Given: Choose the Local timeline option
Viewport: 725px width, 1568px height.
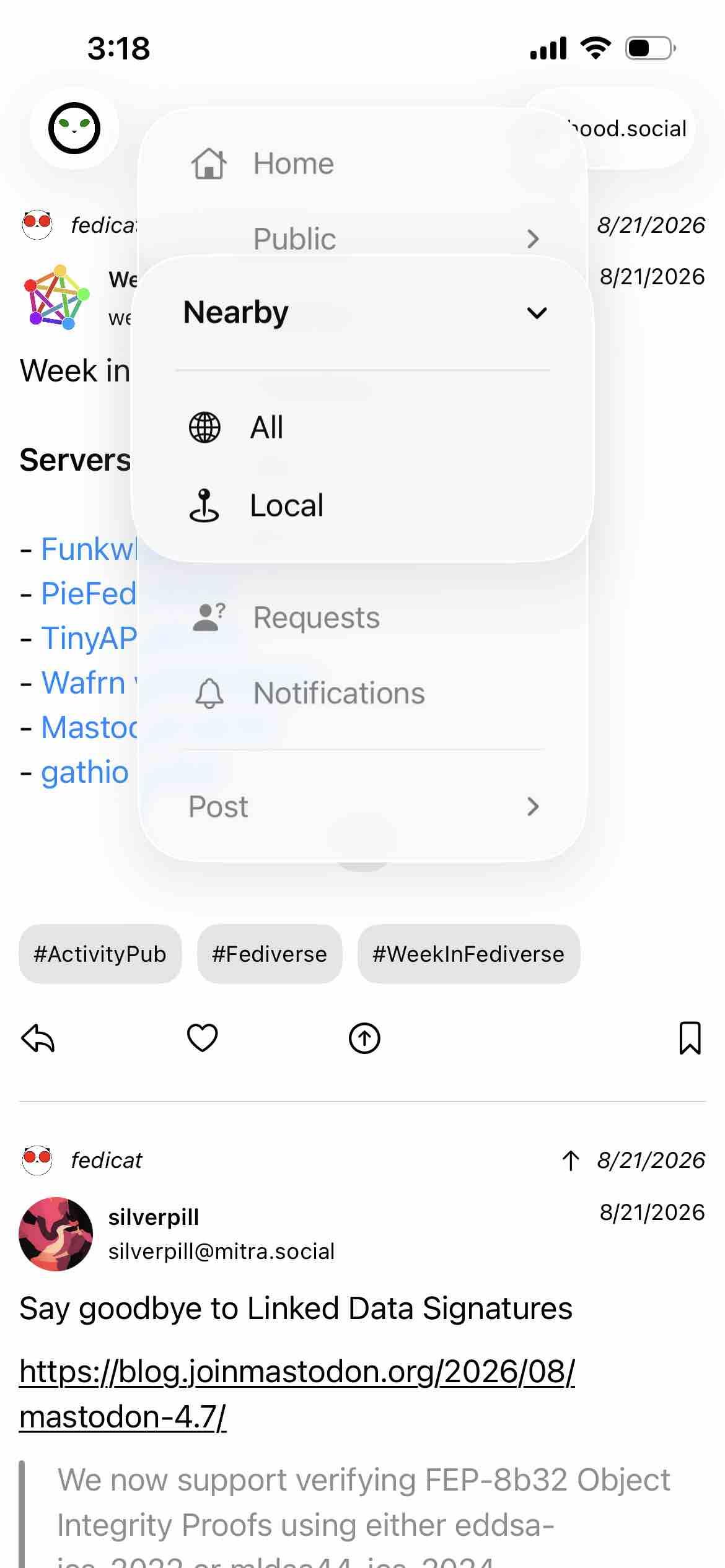Looking at the screenshot, I should 364,505.
